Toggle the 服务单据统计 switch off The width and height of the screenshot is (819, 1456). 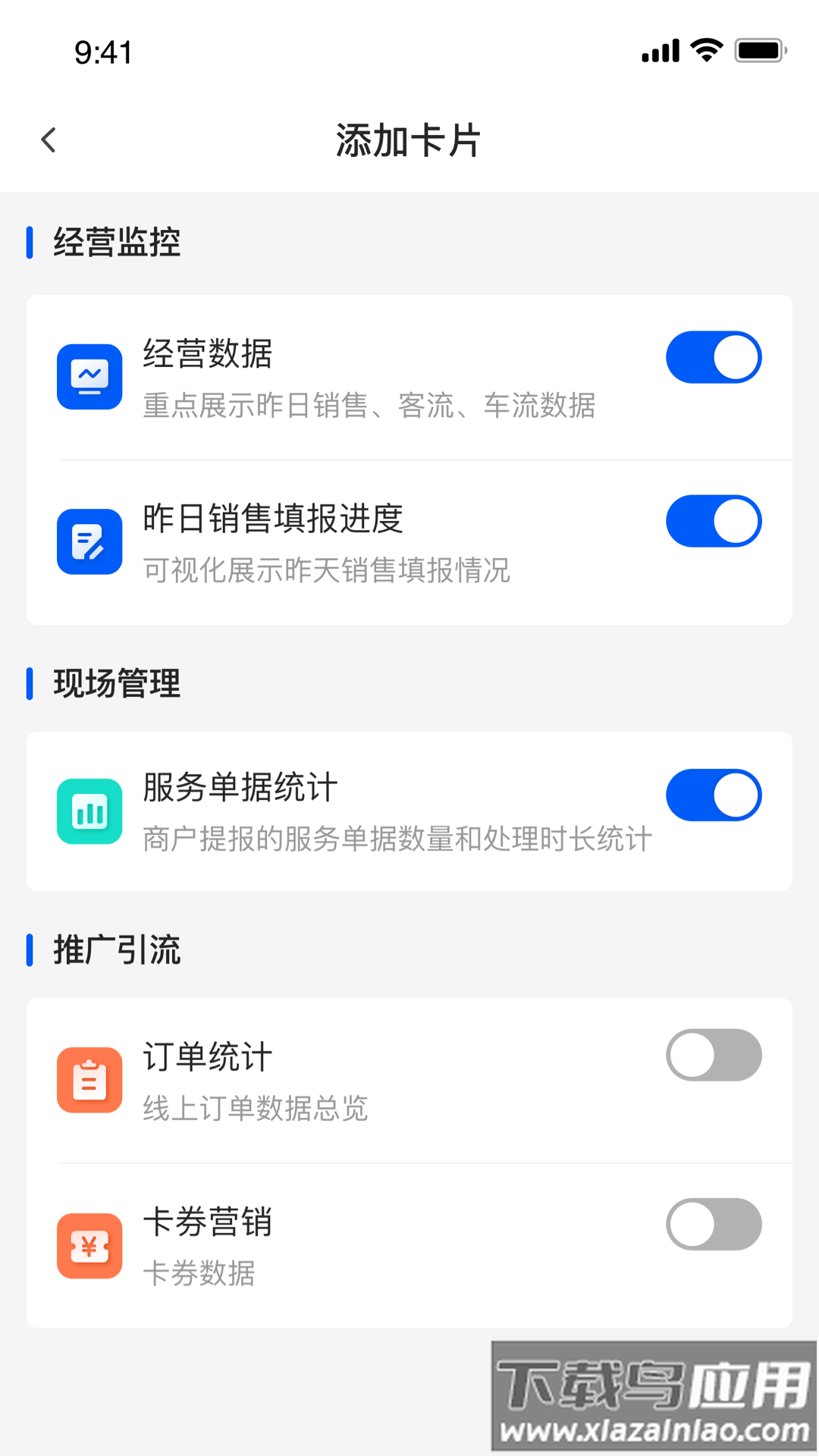[x=714, y=794]
